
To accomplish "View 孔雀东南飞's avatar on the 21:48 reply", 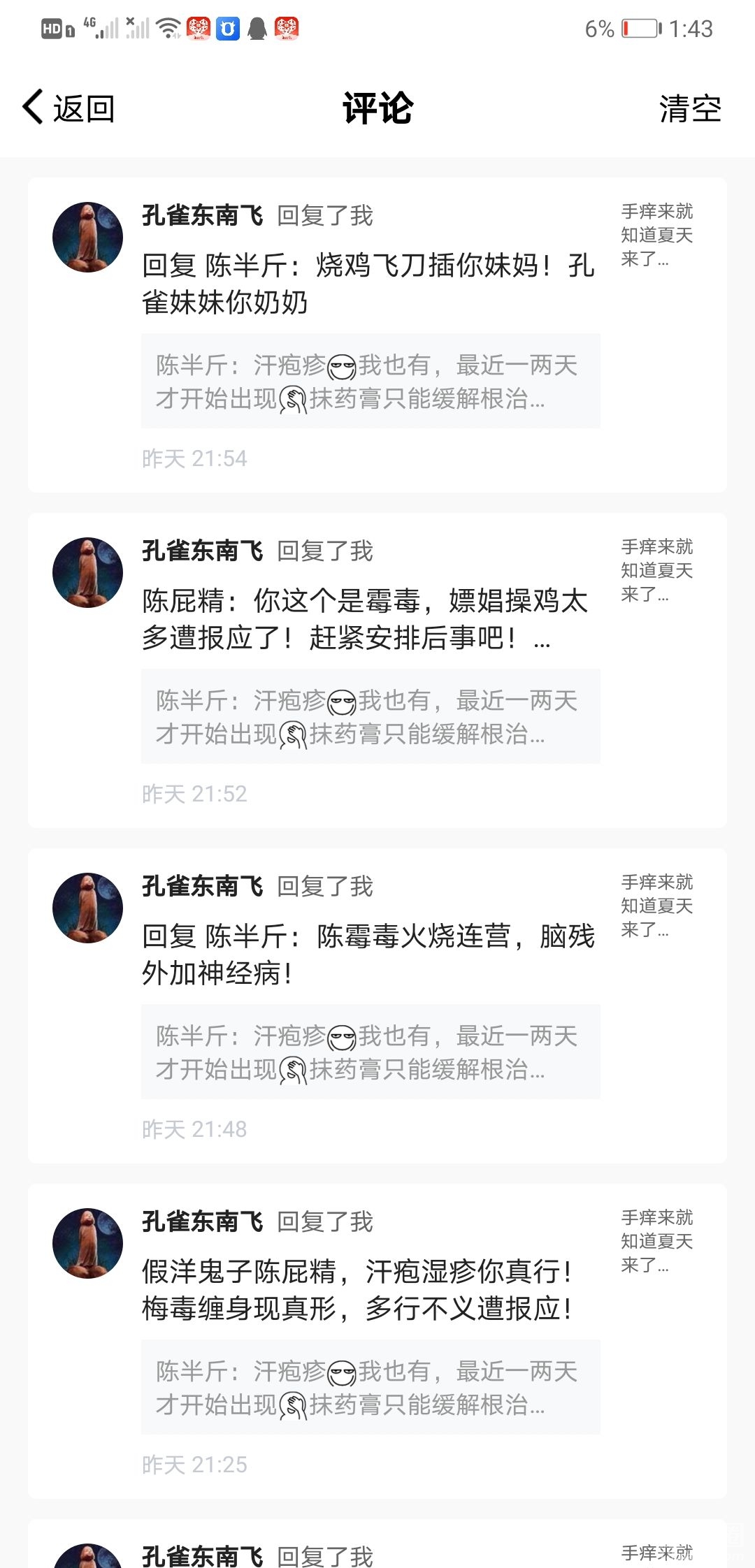I will [x=88, y=908].
